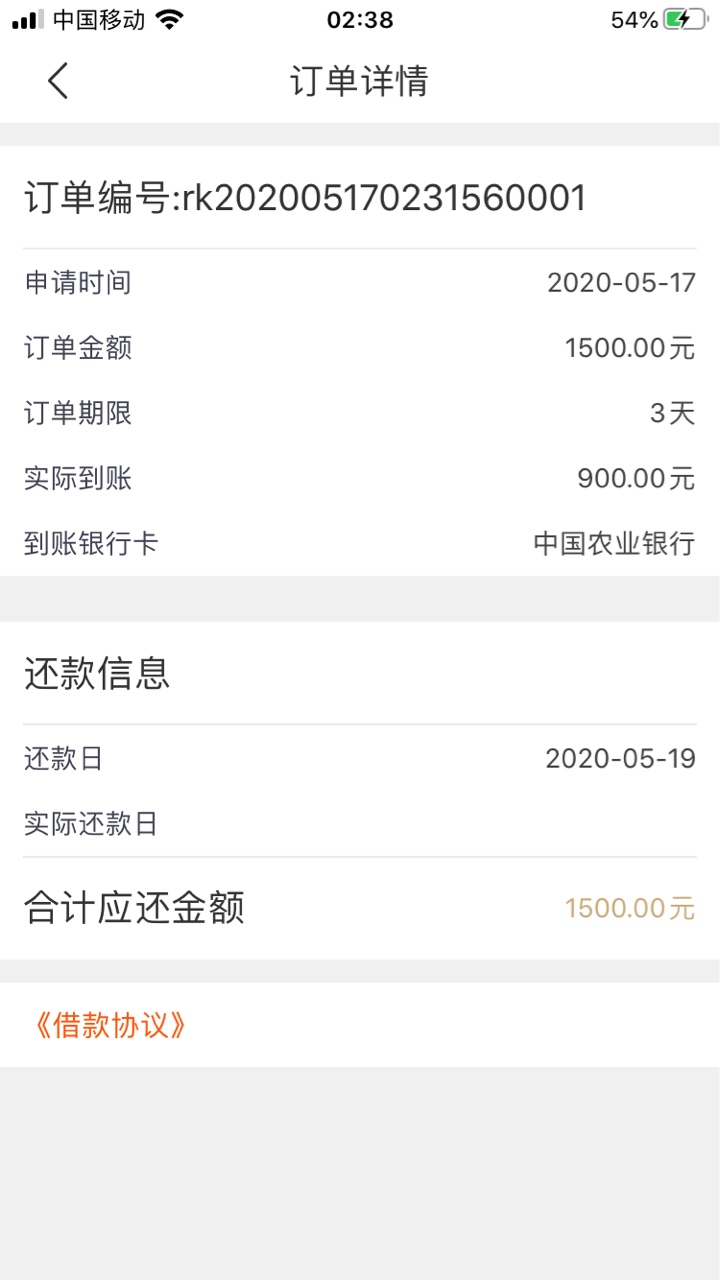Open the 《借款协议》 loan agreement link
The image size is (720, 1280).
pyautogui.click(x=110, y=1025)
